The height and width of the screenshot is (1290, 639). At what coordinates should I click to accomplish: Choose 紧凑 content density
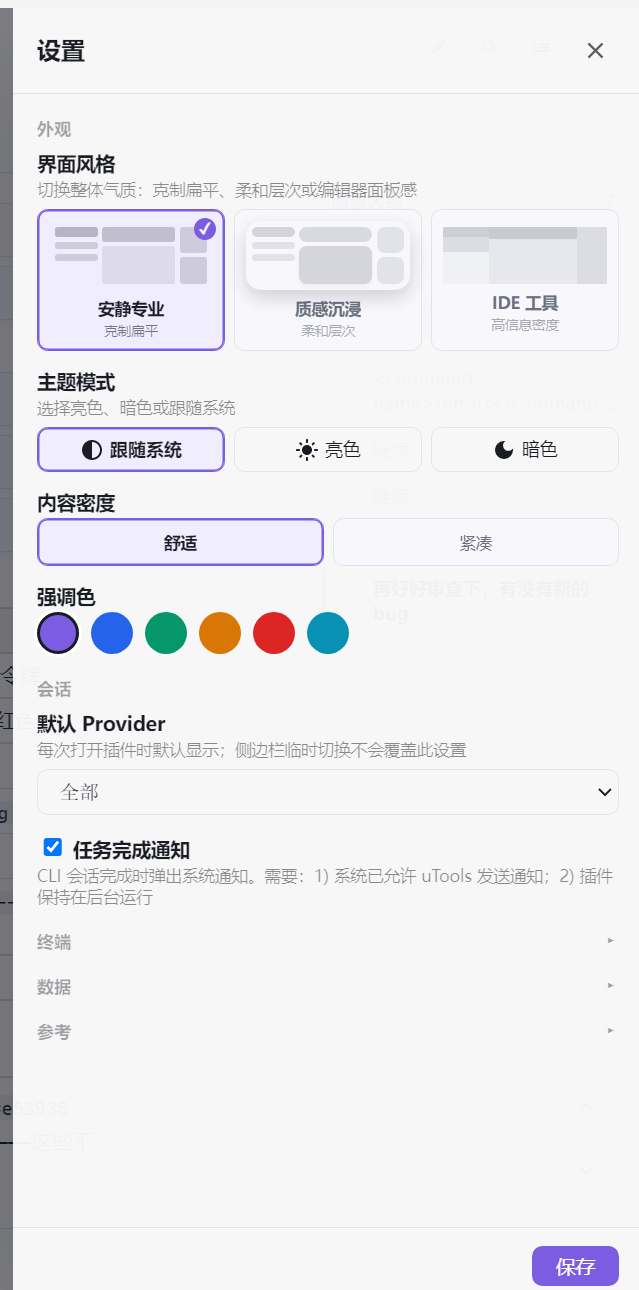coord(476,542)
